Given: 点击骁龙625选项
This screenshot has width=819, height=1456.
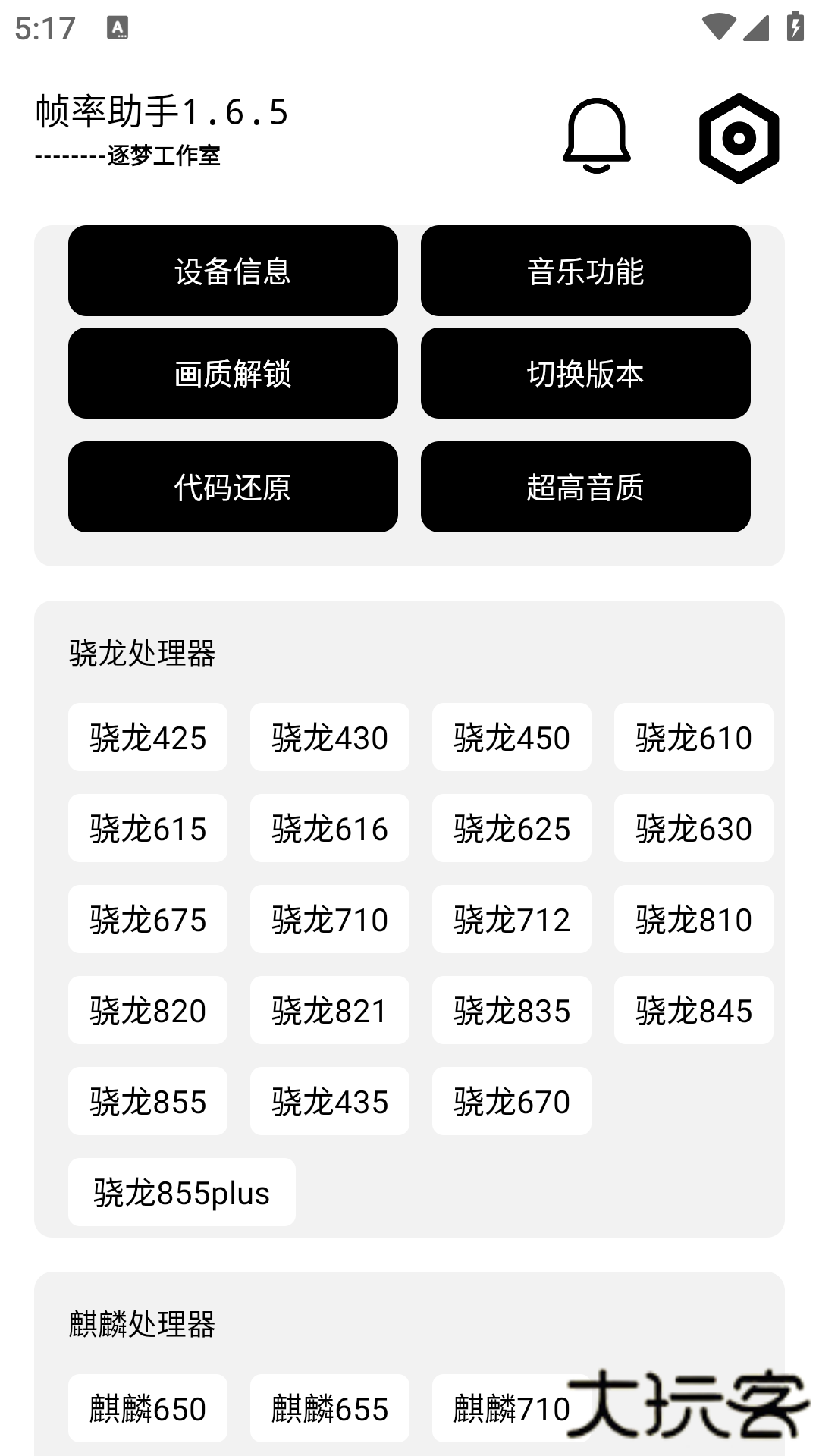Looking at the screenshot, I should pos(511,828).
